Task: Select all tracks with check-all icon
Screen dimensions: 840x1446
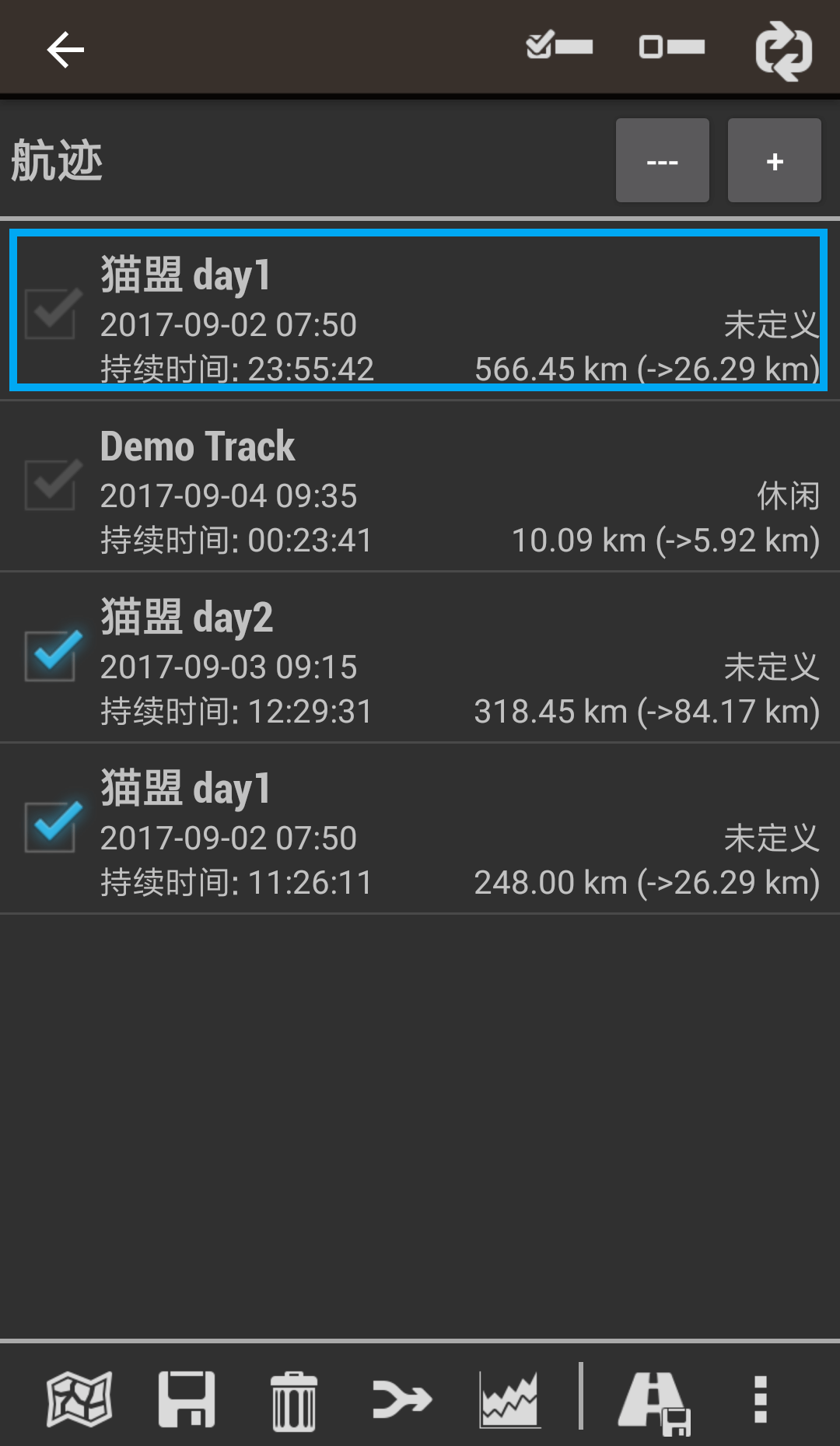Action: pyautogui.click(x=559, y=47)
